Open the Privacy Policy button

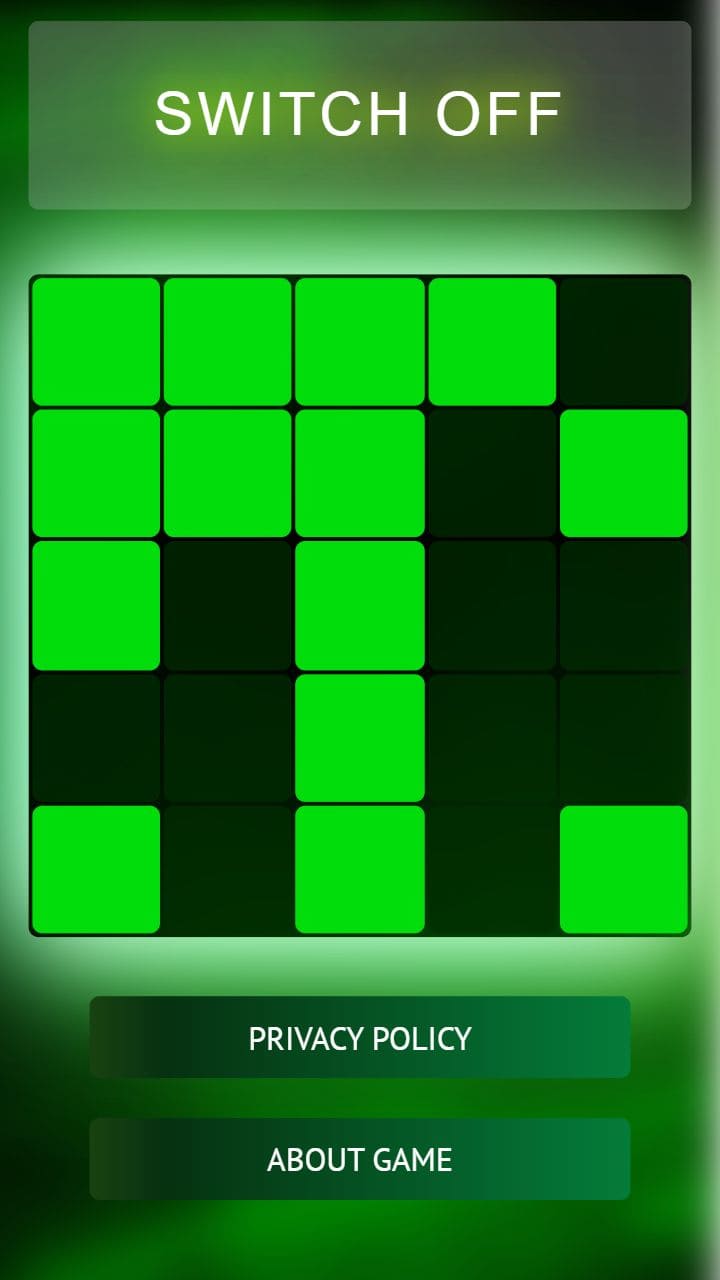coord(360,1037)
